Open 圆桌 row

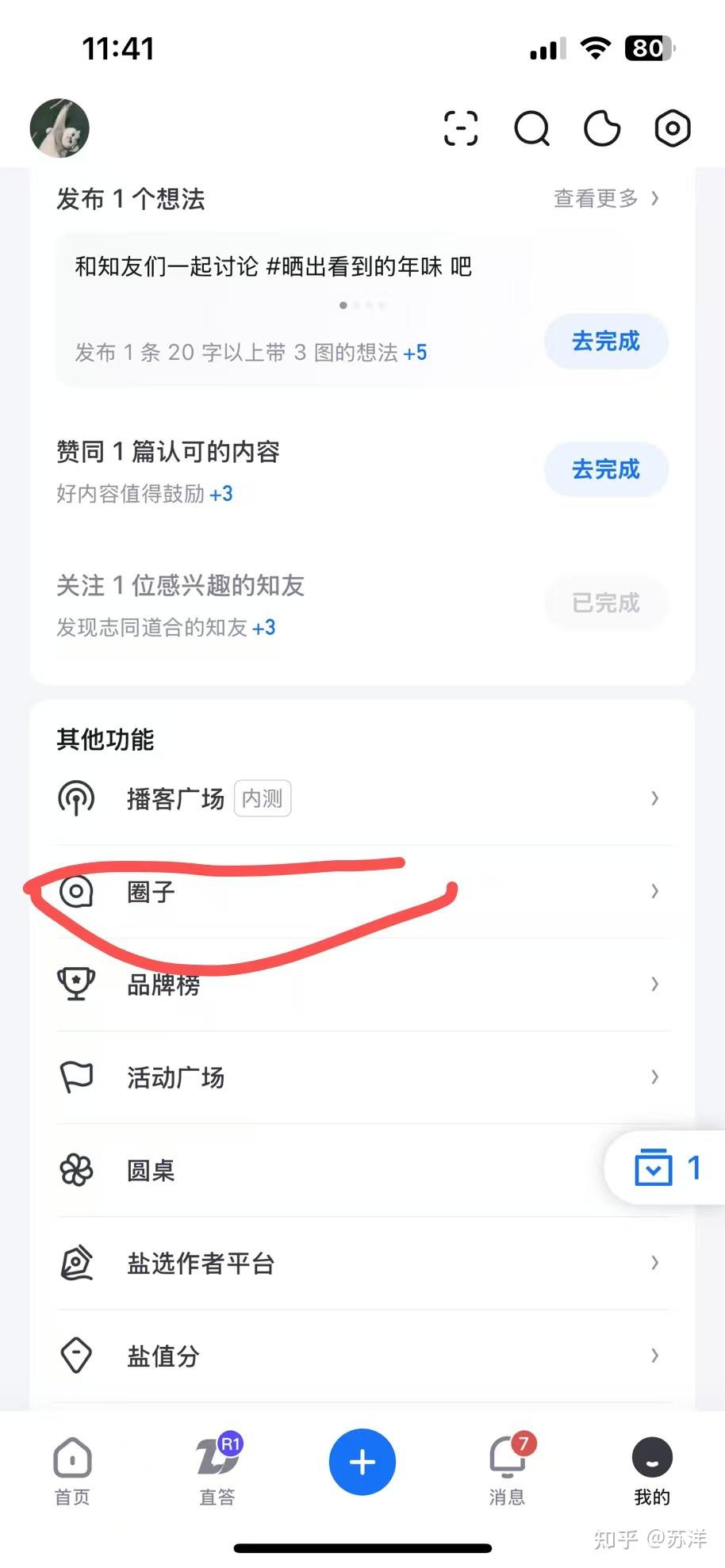[x=317, y=1170]
